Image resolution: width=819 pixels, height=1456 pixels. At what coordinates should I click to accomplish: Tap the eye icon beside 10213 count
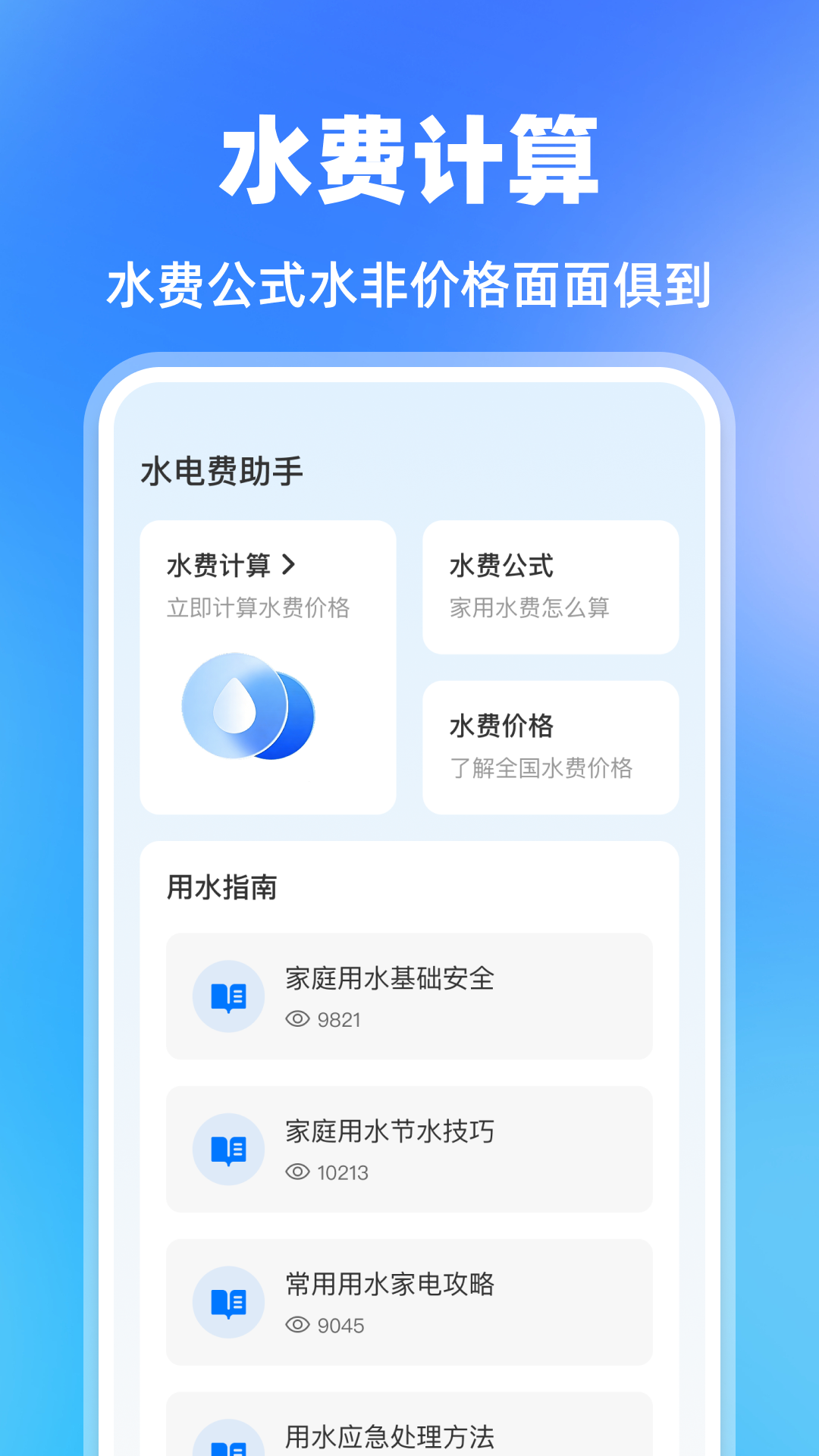coord(297,1172)
